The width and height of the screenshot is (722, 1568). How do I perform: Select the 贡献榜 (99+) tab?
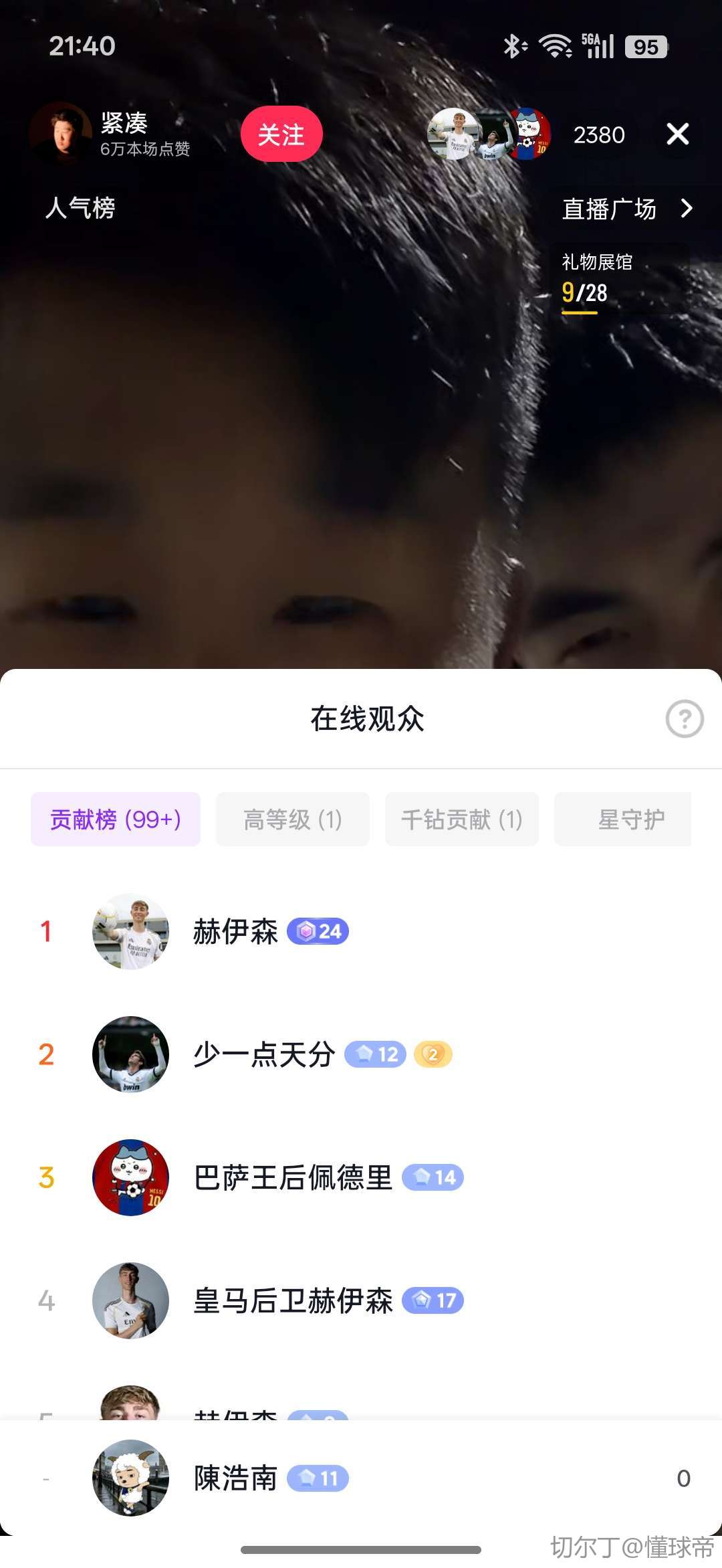click(x=116, y=819)
